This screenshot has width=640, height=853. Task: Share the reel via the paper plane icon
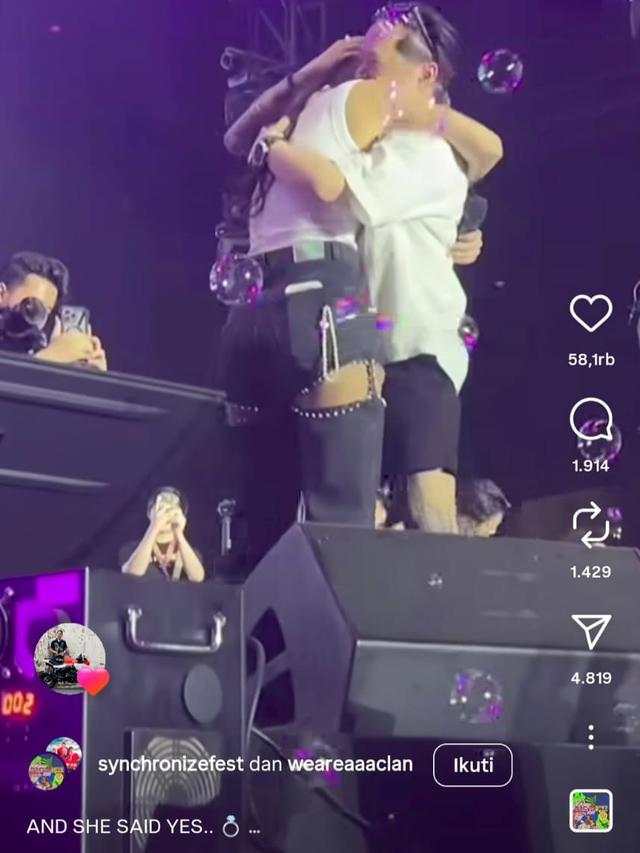(591, 631)
